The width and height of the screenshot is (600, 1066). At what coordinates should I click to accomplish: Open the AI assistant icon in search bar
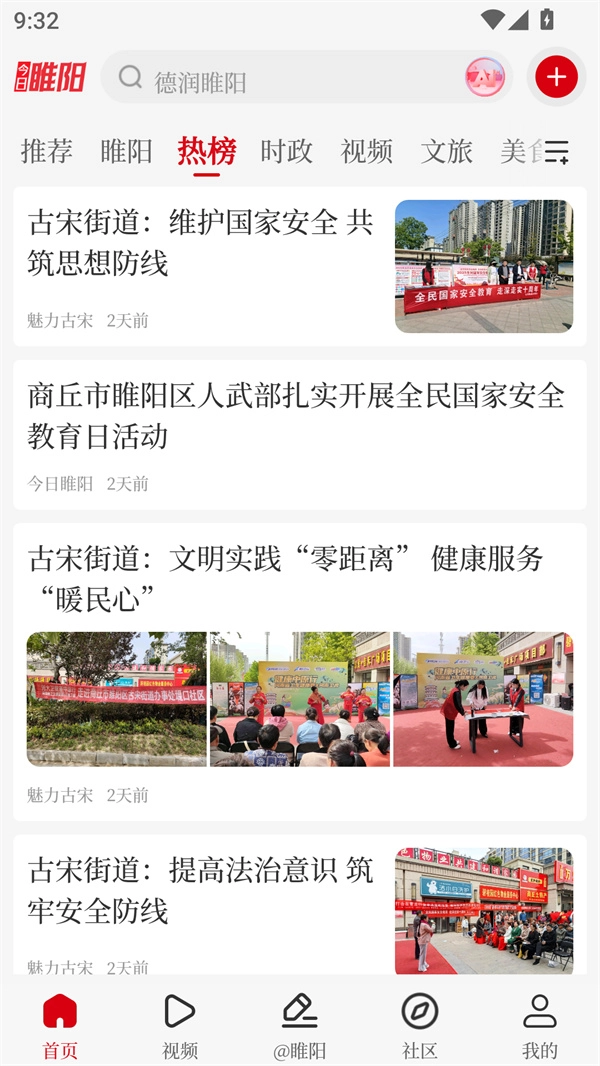[x=485, y=77]
